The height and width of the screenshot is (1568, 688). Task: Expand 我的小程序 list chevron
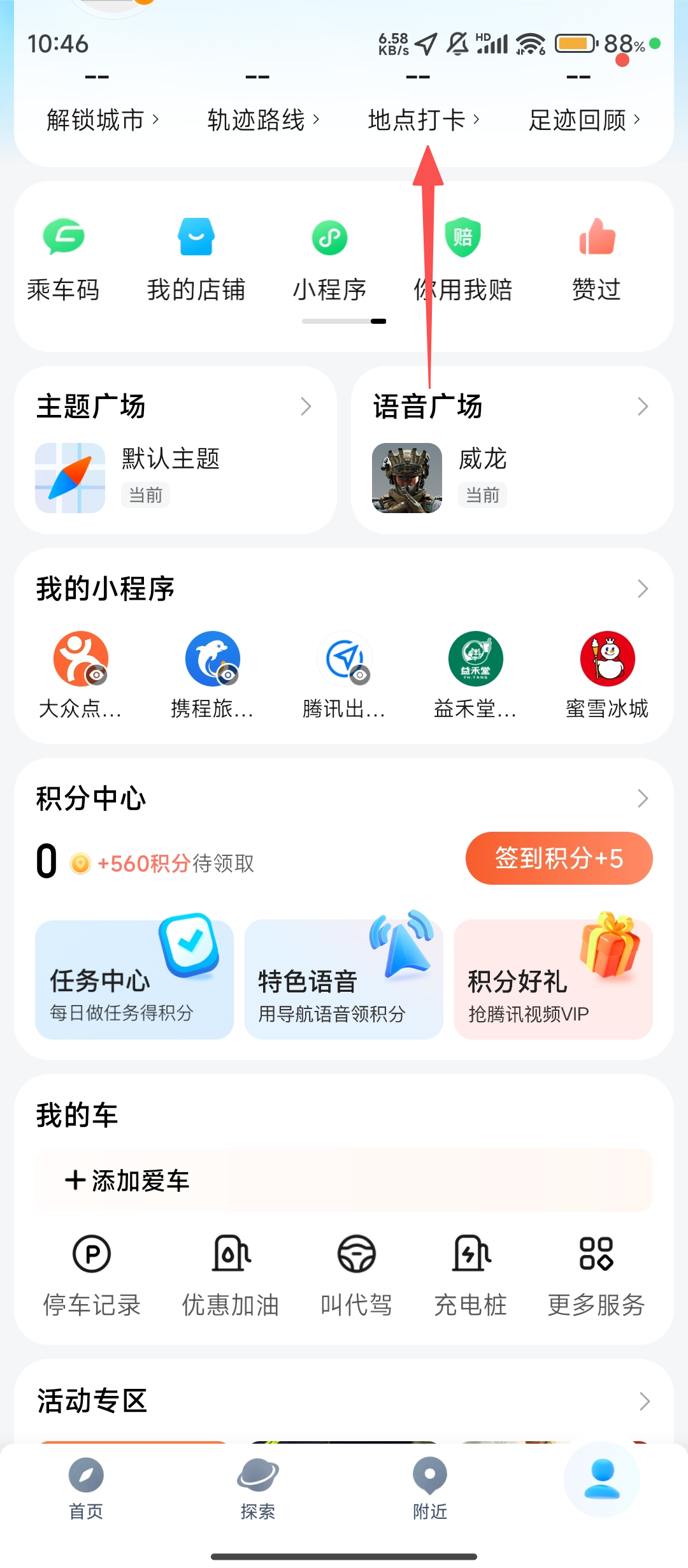[x=643, y=589]
